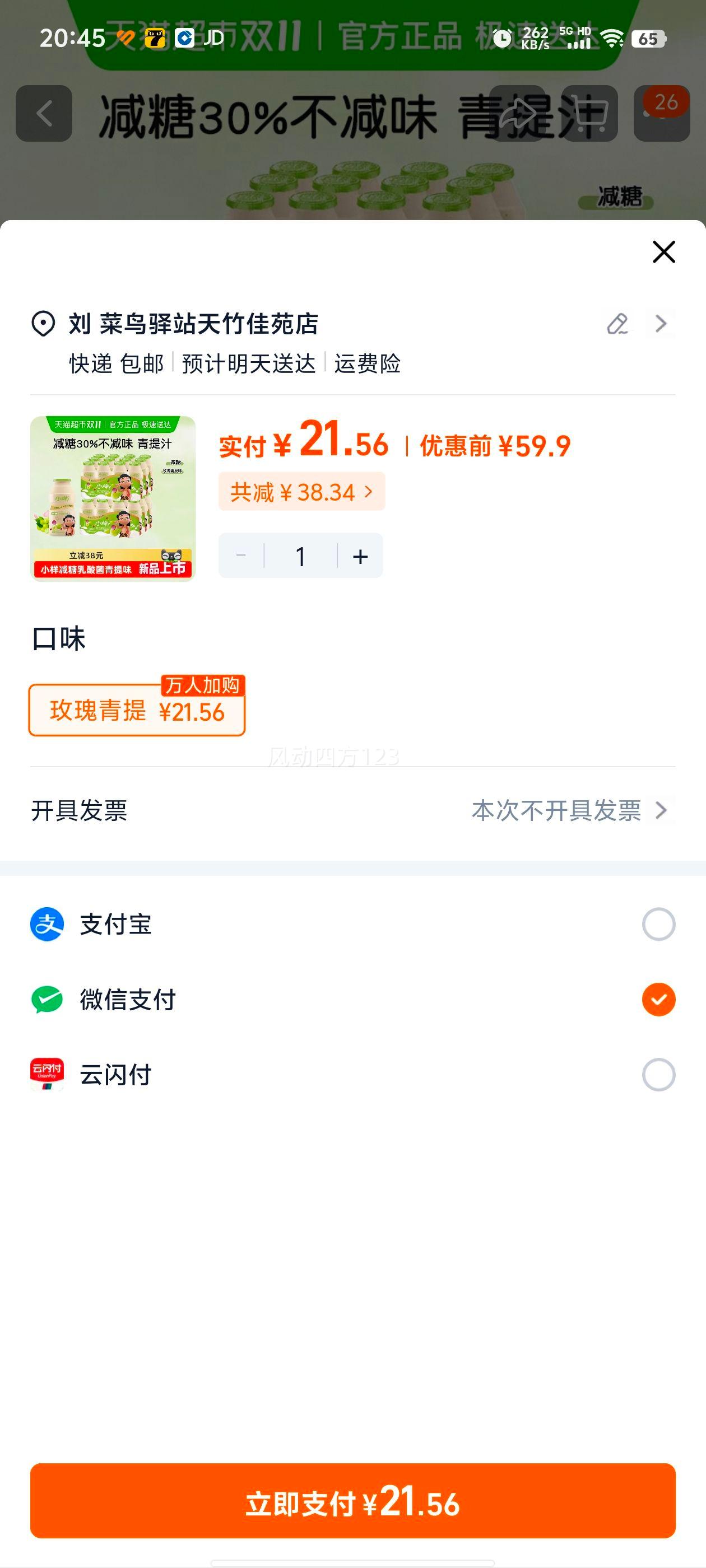Select the 云闪付 payment radio button
Viewport: 706px width, 1568px height.
click(x=657, y=1074)
